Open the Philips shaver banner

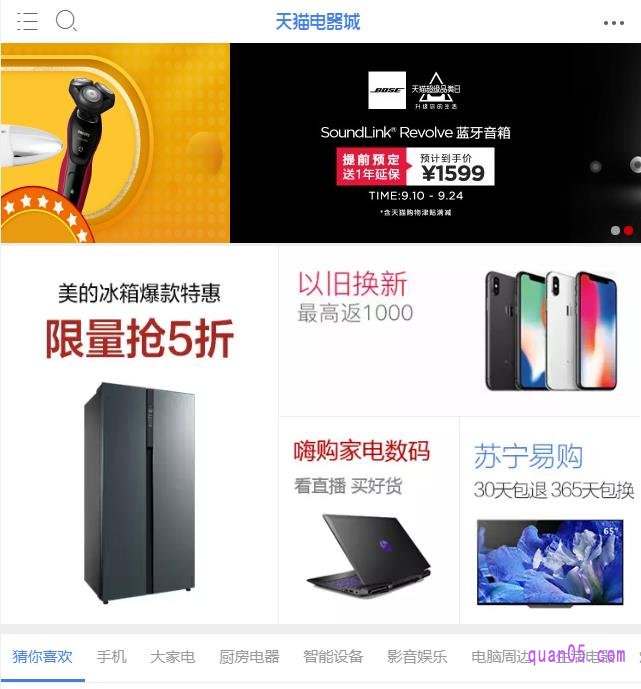[x=115, y=143]
